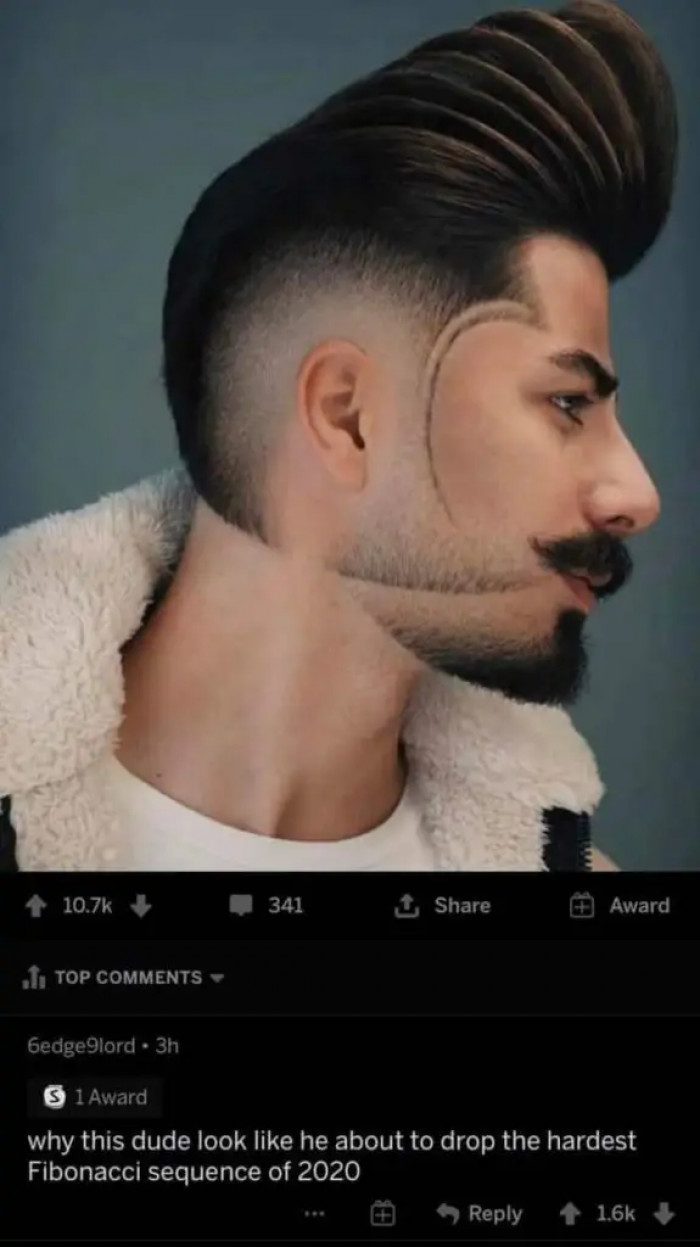Downvote 6edge9lord's comment
The height and width of the screenshot is (1247, 700).
663,1214
